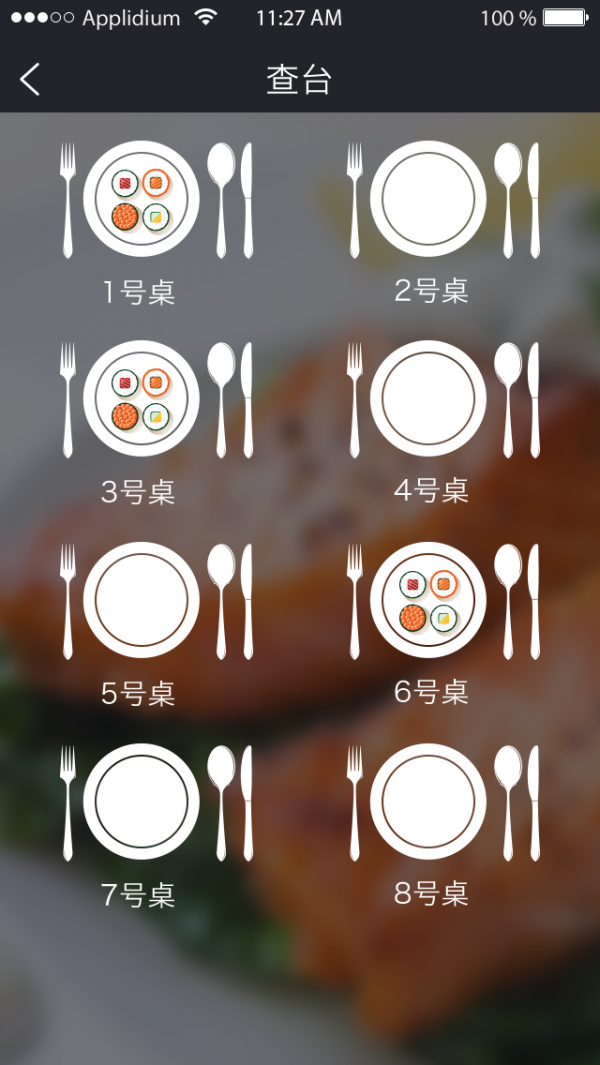Select the empty table 2号桌
This screenshot has width=600, height=1065.
pyautogui.click(x=428, y=200)
